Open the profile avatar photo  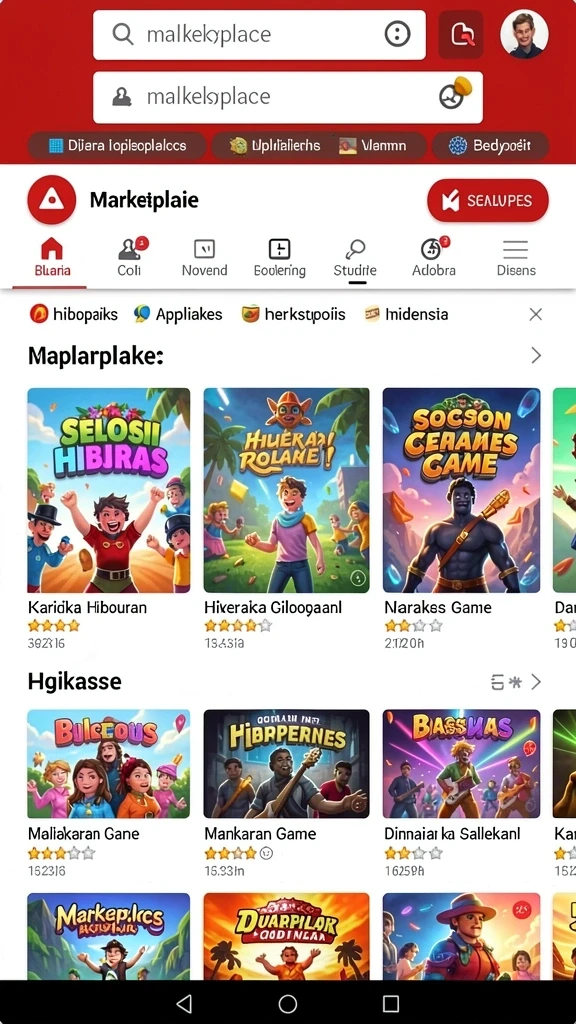coord(524,34)
